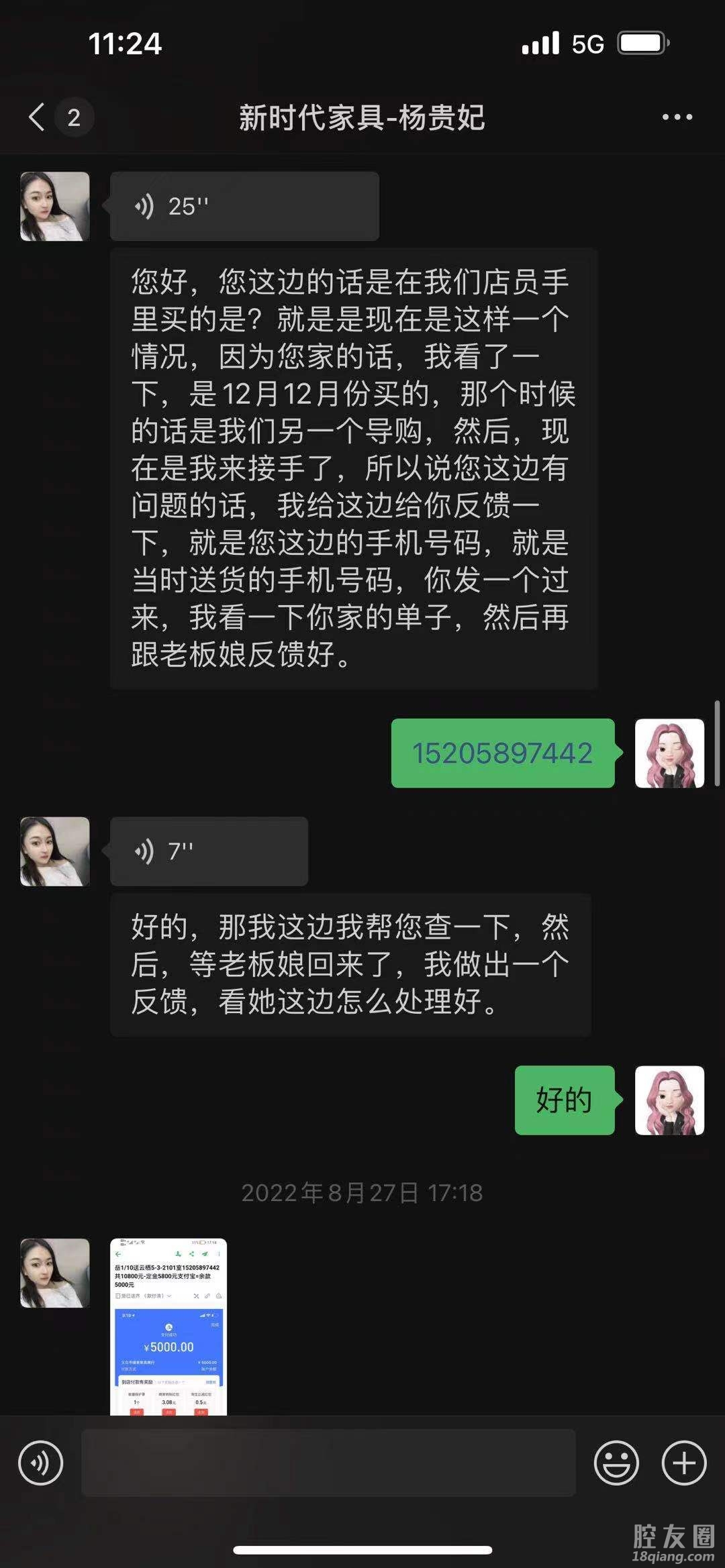Image resolution: width=725 pixels, height=1568 pixels.
Task: Switch to voice input mode
Action: pyautogui.click(x=41, y=1463)
